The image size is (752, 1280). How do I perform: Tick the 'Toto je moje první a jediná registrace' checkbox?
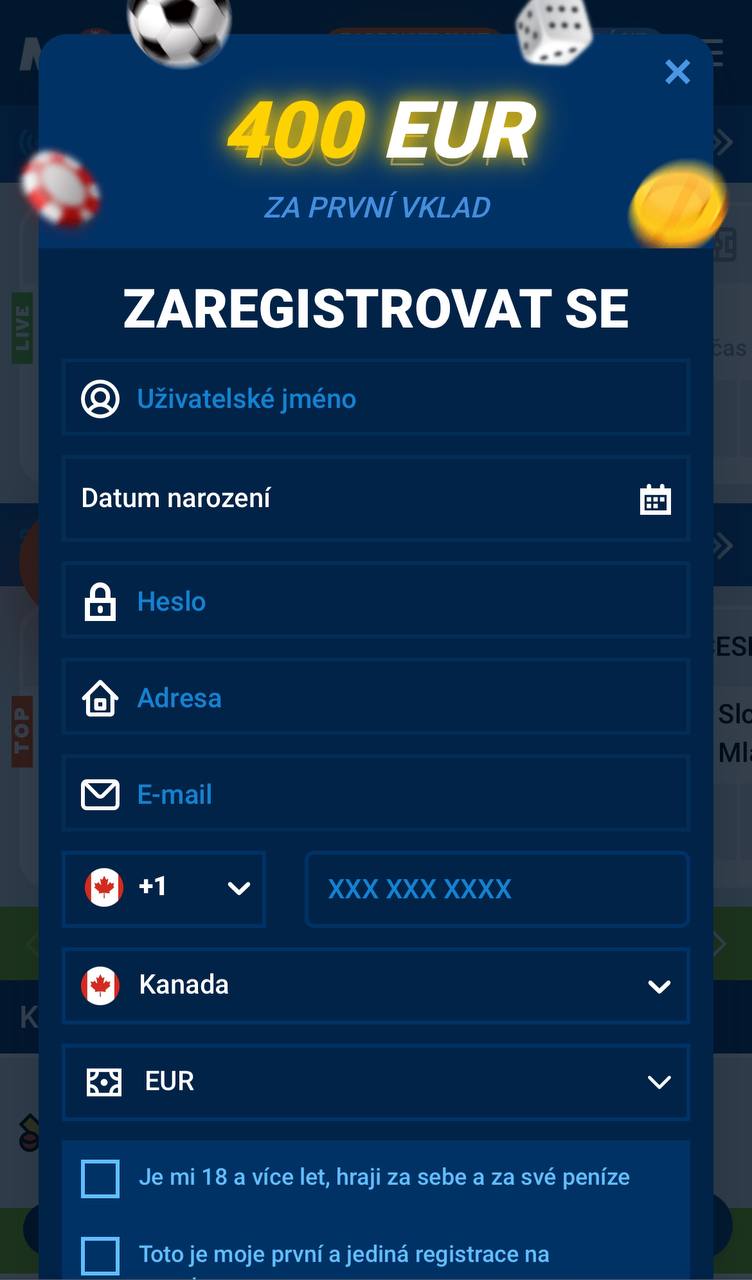tap(100, 1255)
